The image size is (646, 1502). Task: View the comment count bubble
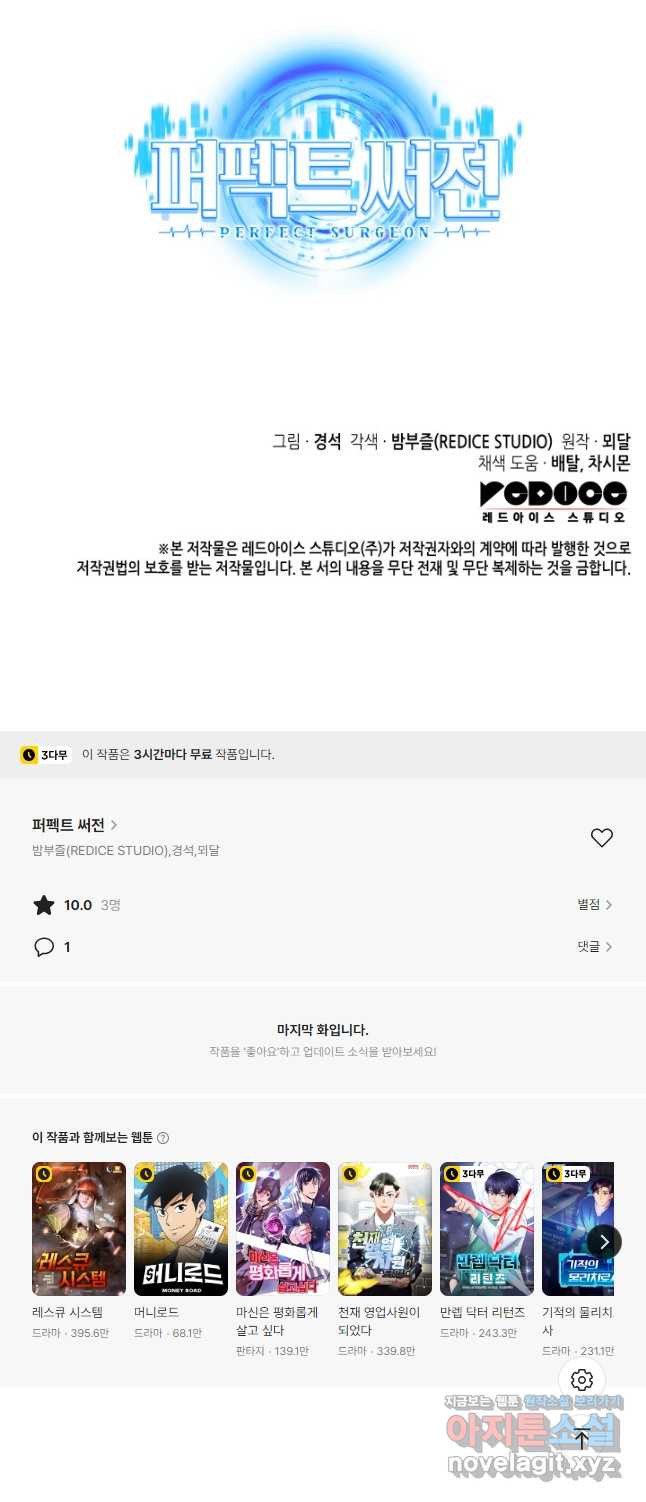point(44,947)
